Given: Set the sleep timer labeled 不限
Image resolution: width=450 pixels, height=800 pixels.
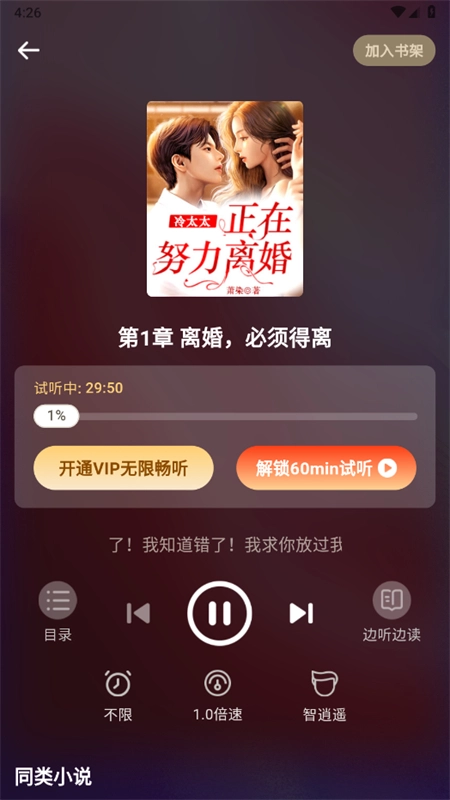Looking at the screenshot, I should pos(118,696).
